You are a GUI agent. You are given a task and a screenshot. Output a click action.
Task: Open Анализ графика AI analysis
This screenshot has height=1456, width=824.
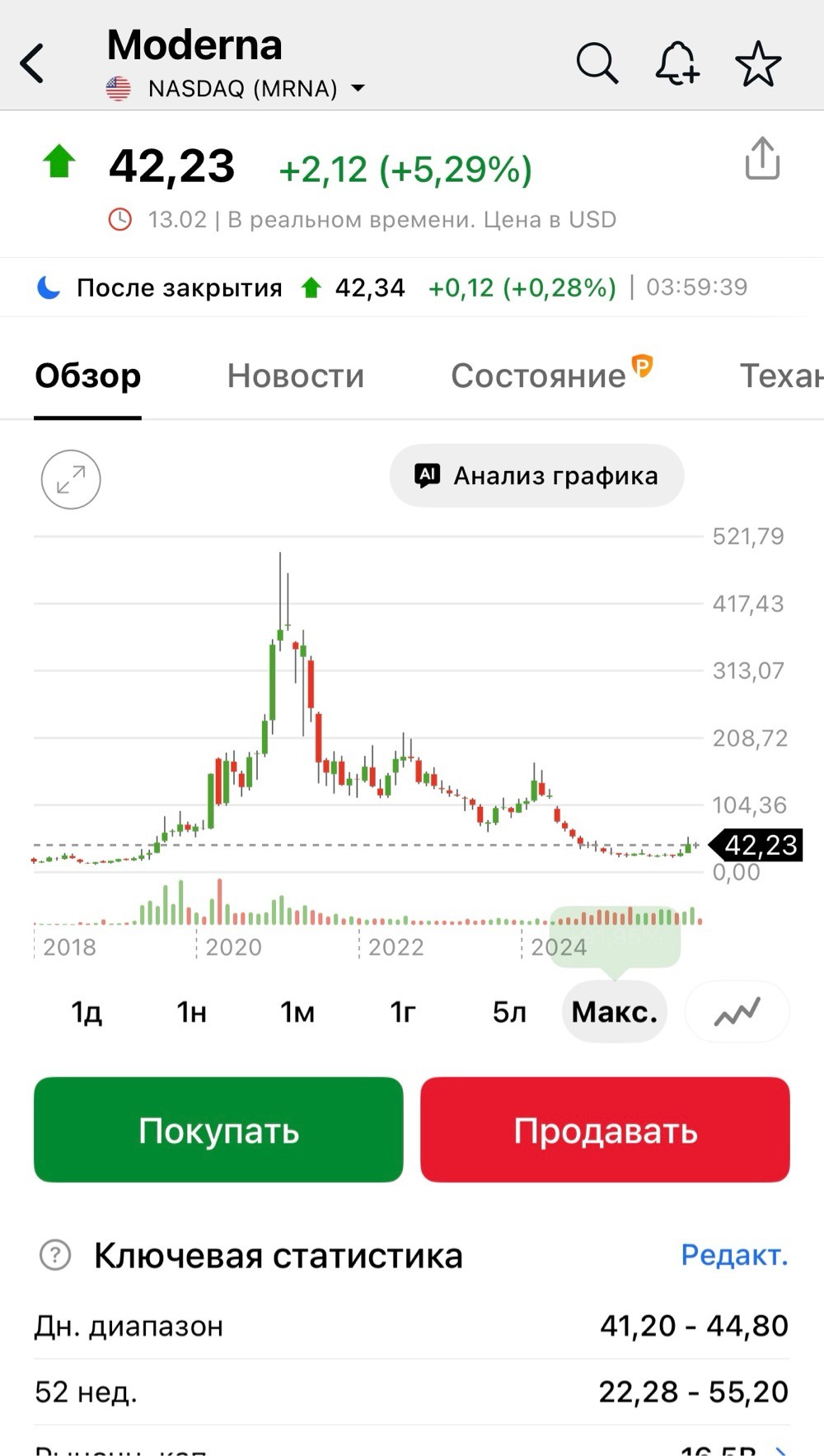pyautogui.click(x=536, y=476)
